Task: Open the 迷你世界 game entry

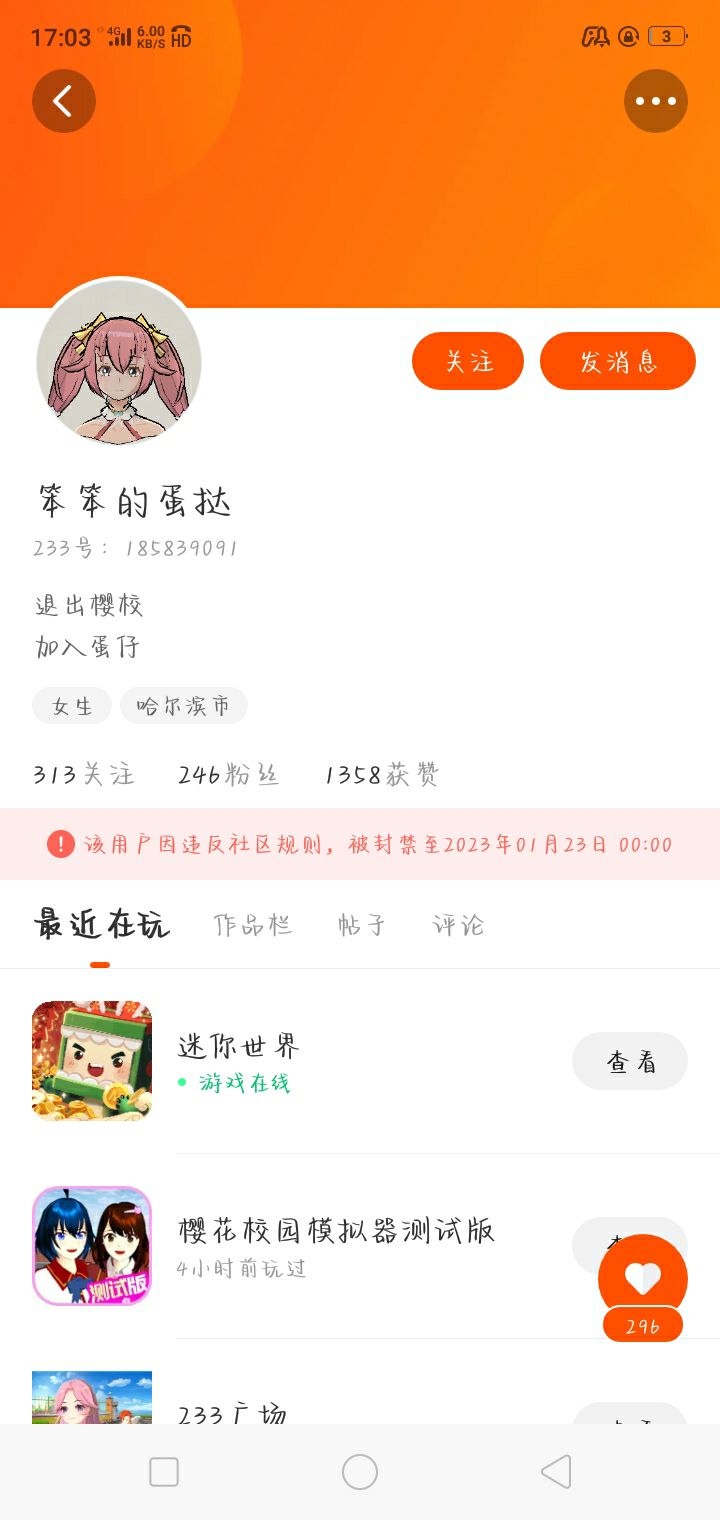Action: (x=360, y=1061)
